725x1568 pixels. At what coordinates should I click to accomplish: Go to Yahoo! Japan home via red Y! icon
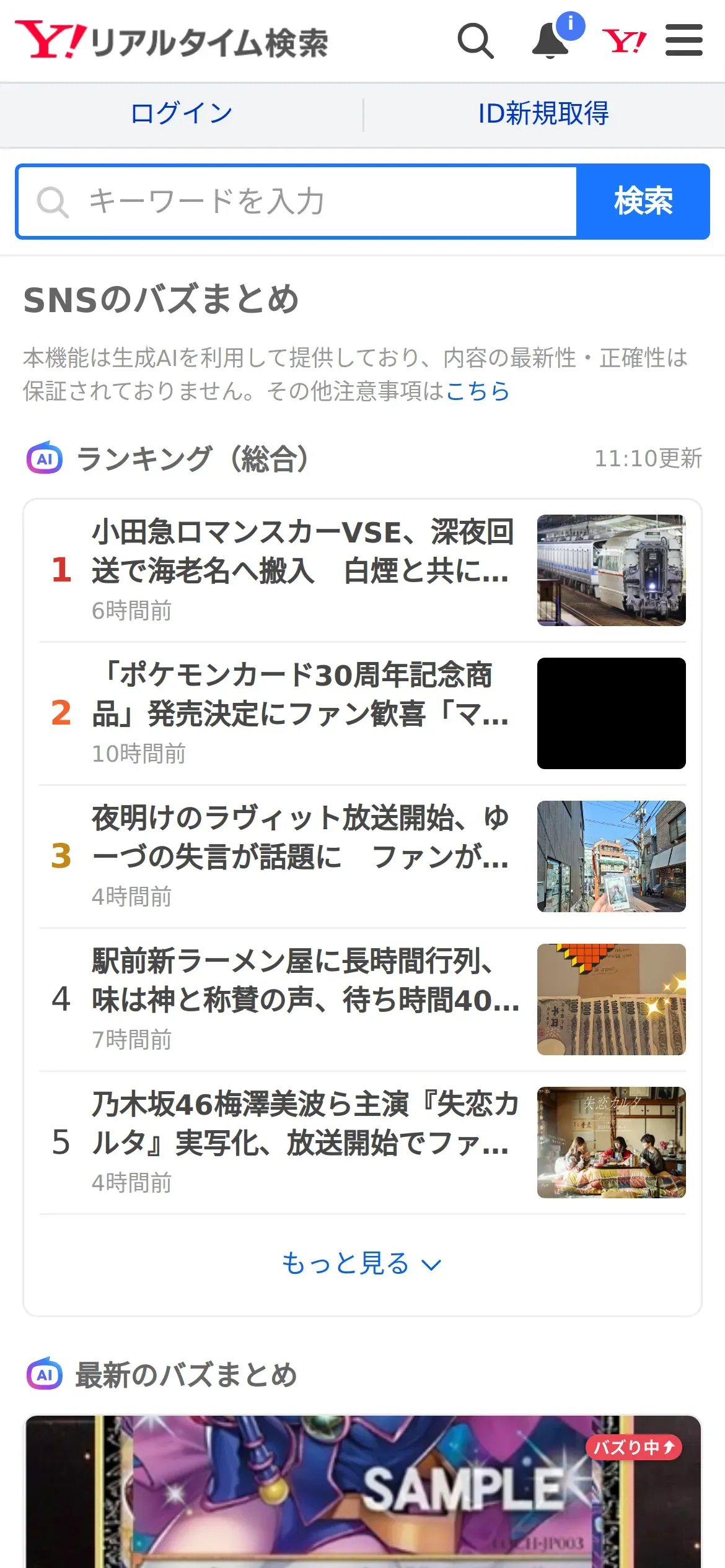(x=624, y=41)
